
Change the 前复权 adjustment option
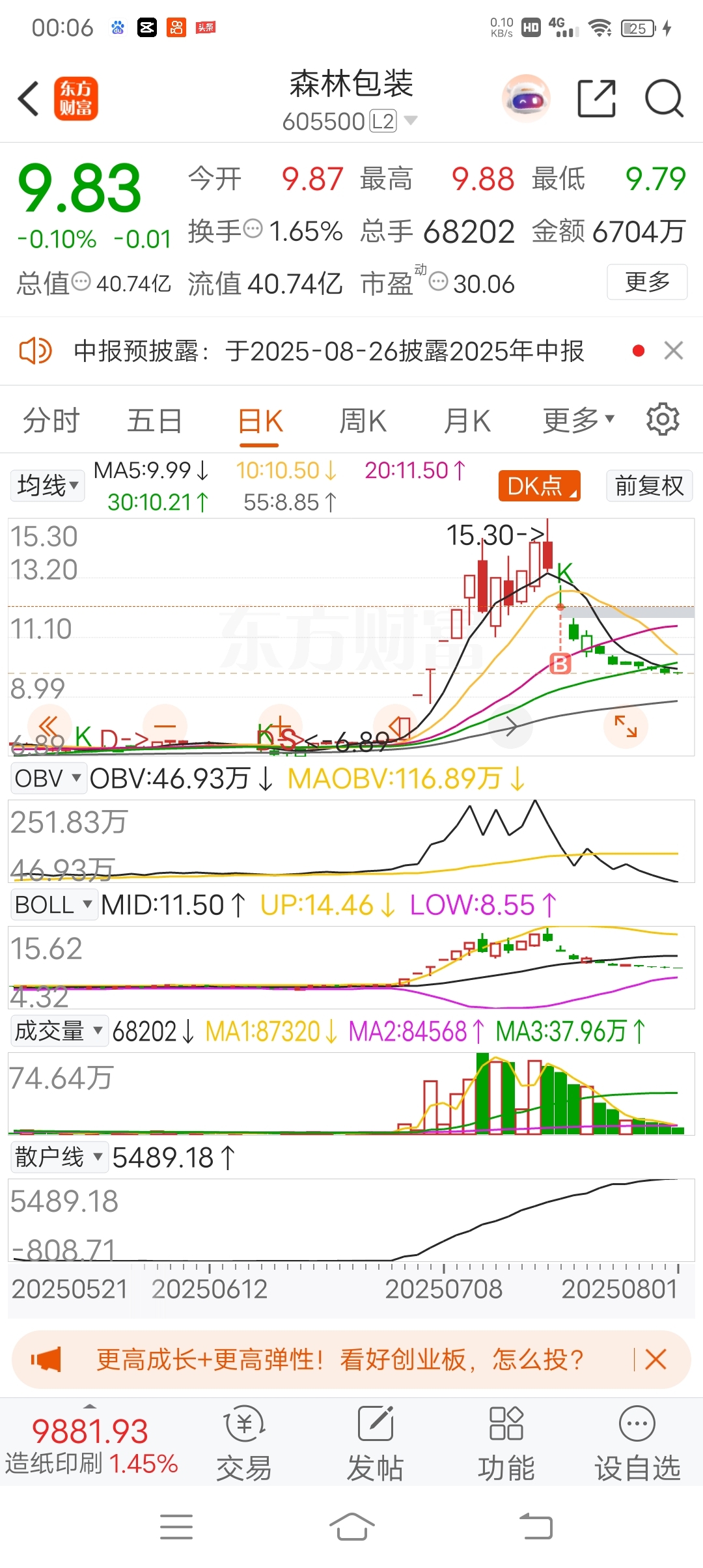[x=649, y=486]
